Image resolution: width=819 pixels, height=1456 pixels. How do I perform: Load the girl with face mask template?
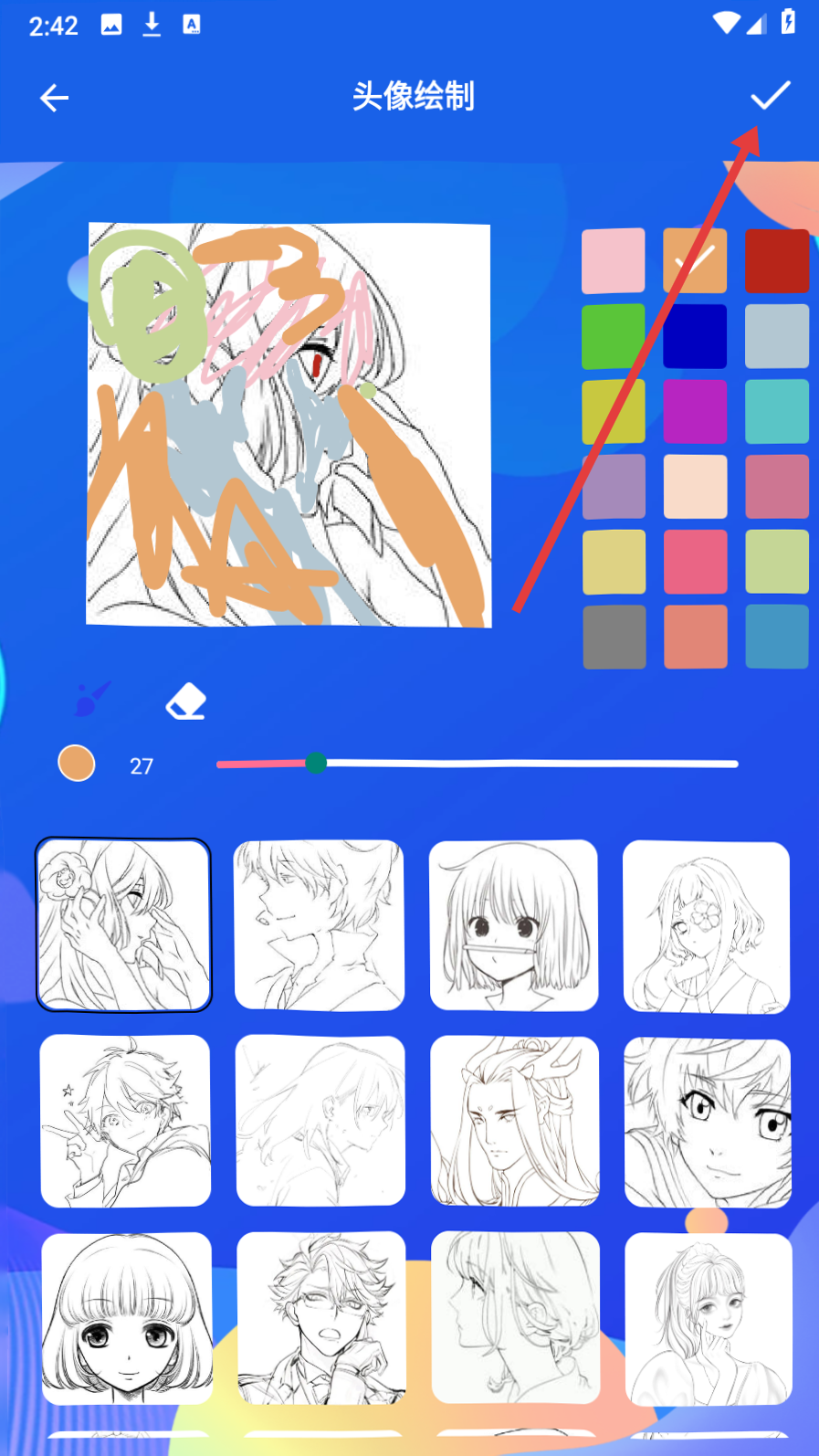[513, 924]
